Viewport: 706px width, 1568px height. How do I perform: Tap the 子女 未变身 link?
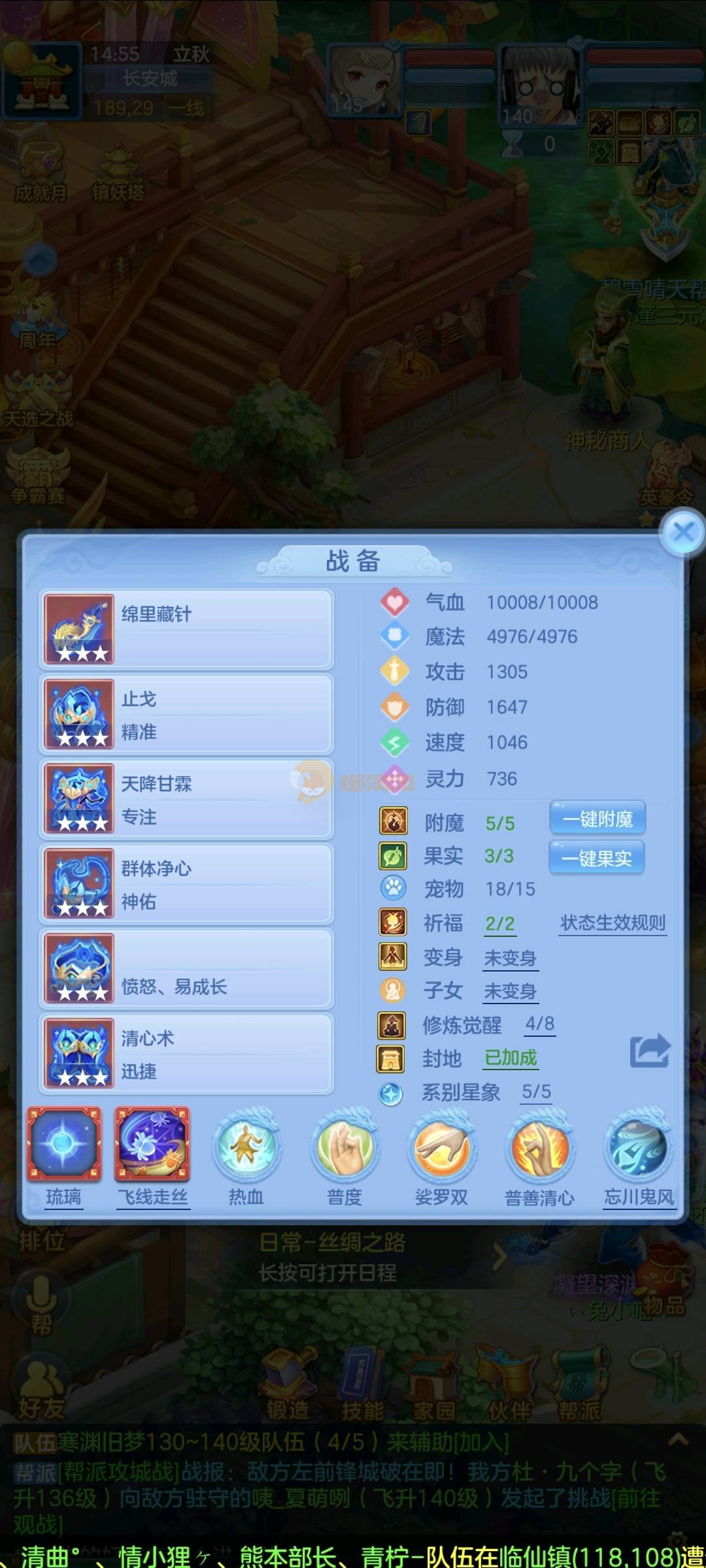pos(511,992)
